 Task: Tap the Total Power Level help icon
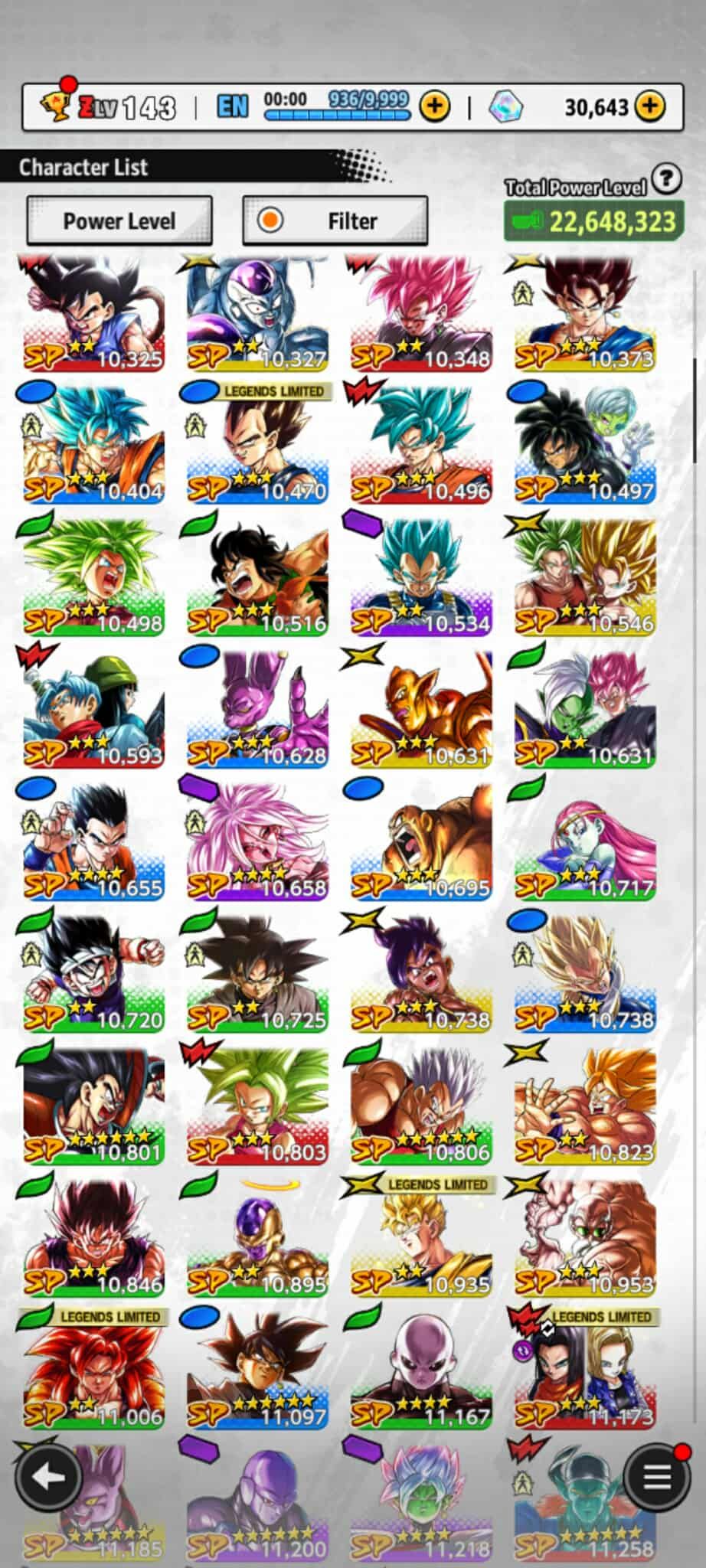[667, 179]
